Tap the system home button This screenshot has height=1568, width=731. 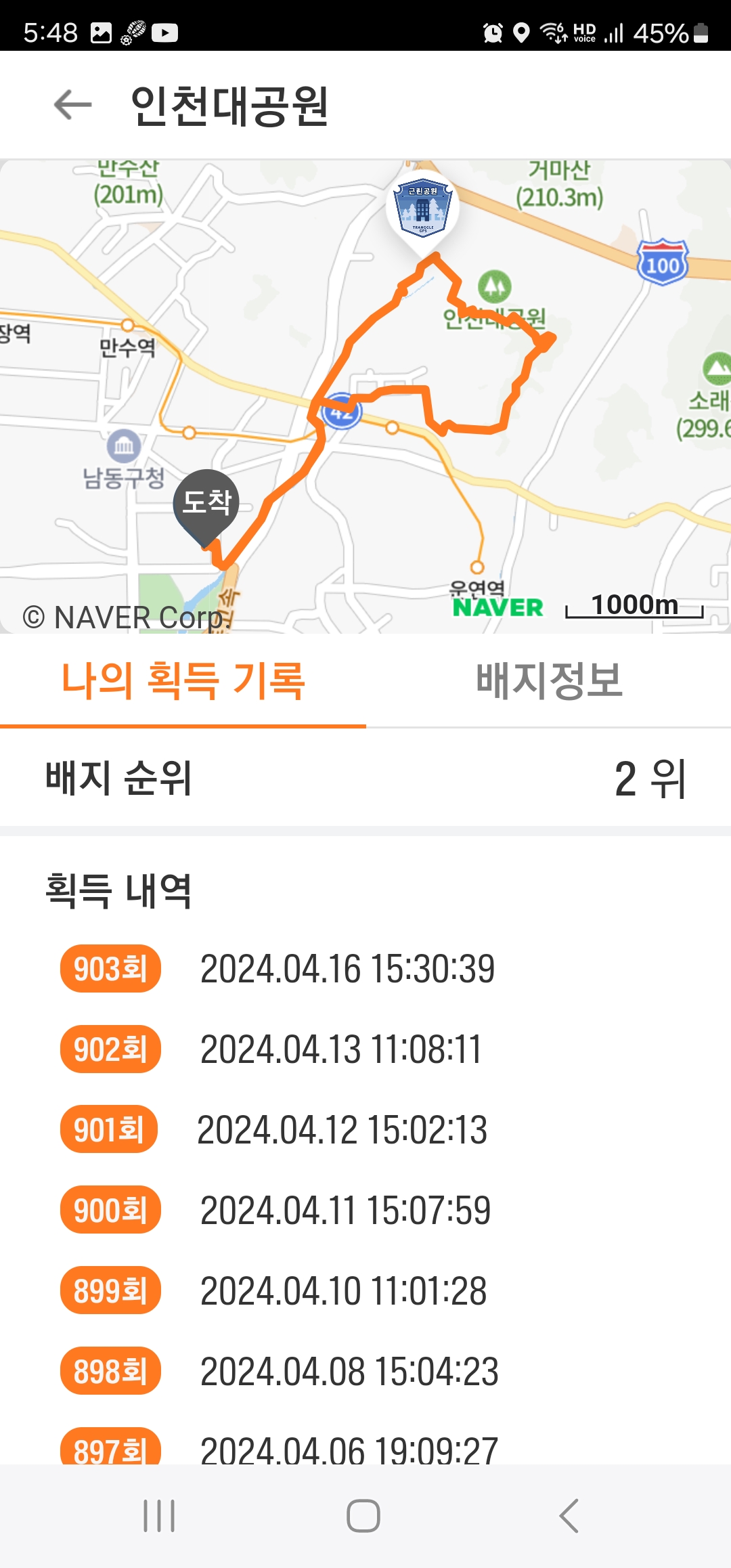363,1516
